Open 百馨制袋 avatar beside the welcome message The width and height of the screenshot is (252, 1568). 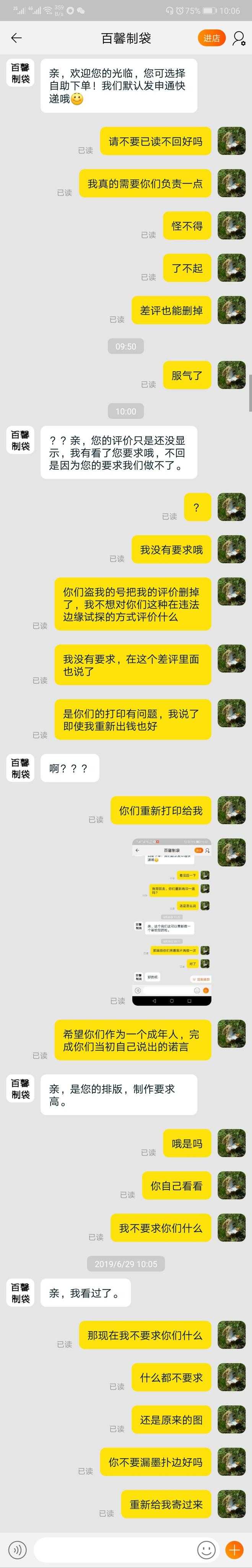(x=21, y=73)
